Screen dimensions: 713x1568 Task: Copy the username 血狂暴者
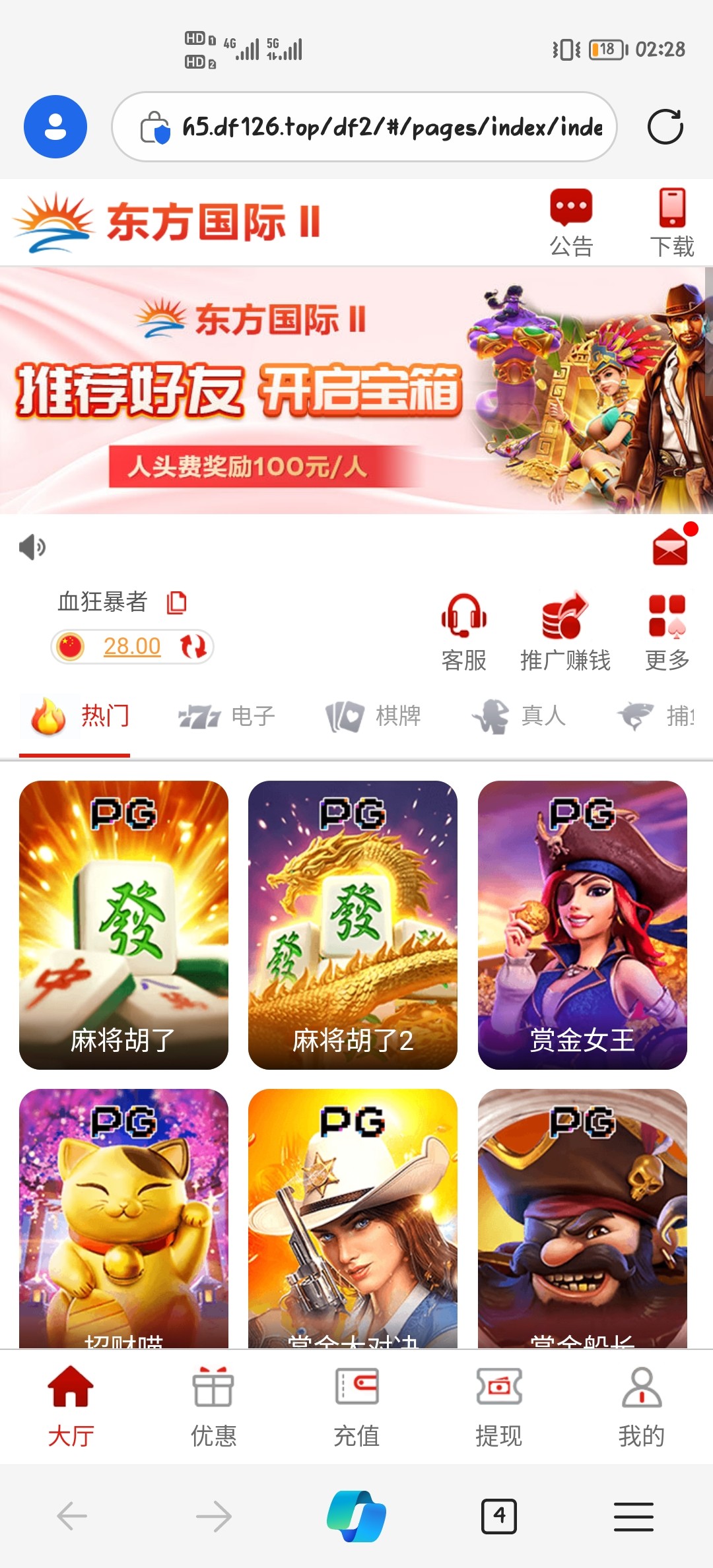pos(176,602)
